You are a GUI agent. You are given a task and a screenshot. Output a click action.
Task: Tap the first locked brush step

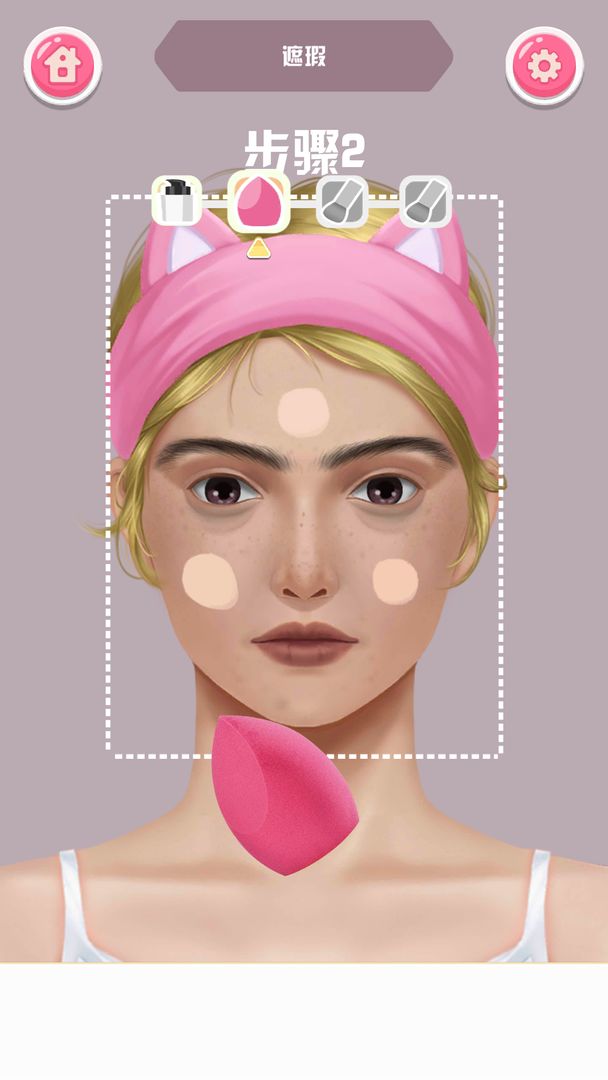click(x=342, y=201)
